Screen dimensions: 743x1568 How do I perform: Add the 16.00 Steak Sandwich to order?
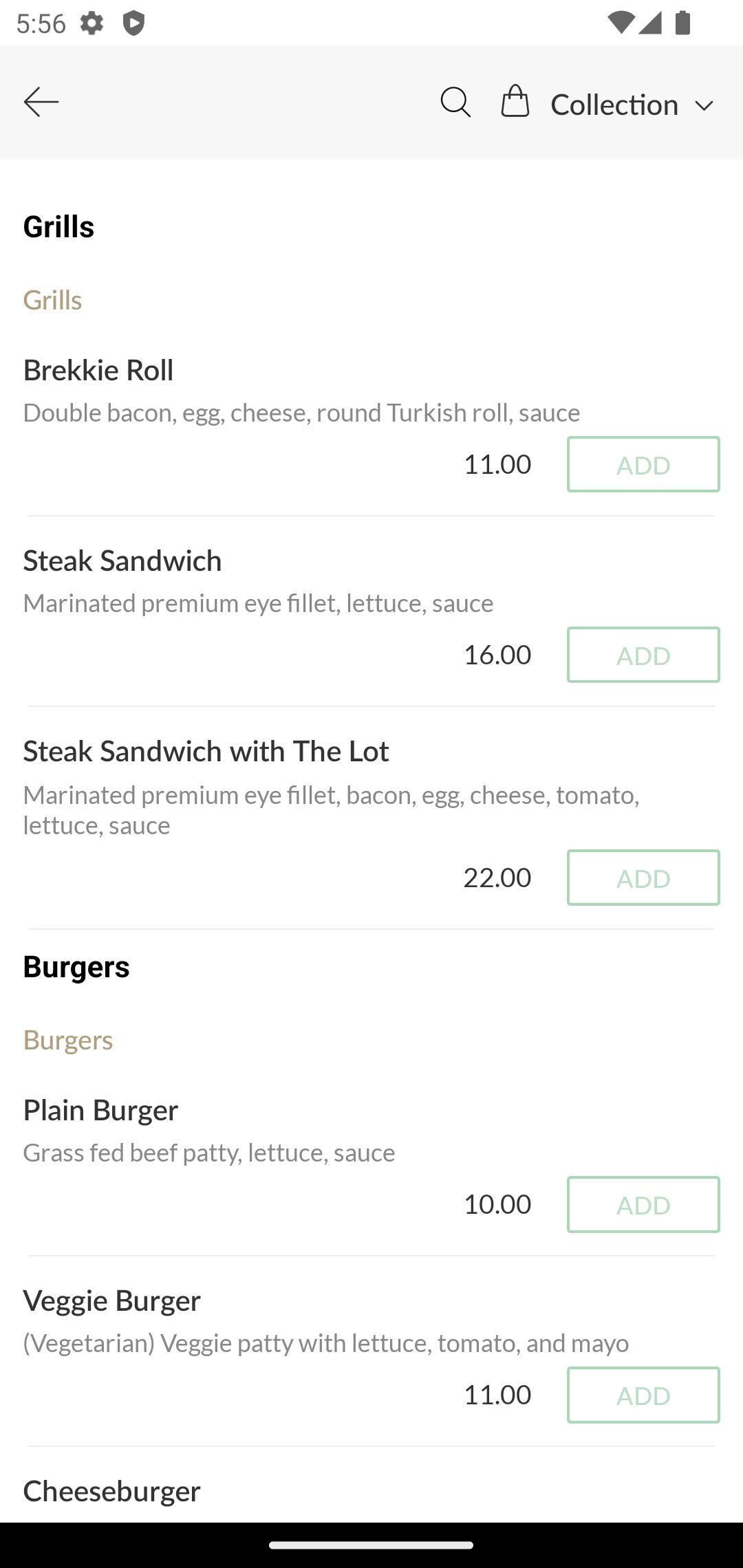[x=643, y=655]
